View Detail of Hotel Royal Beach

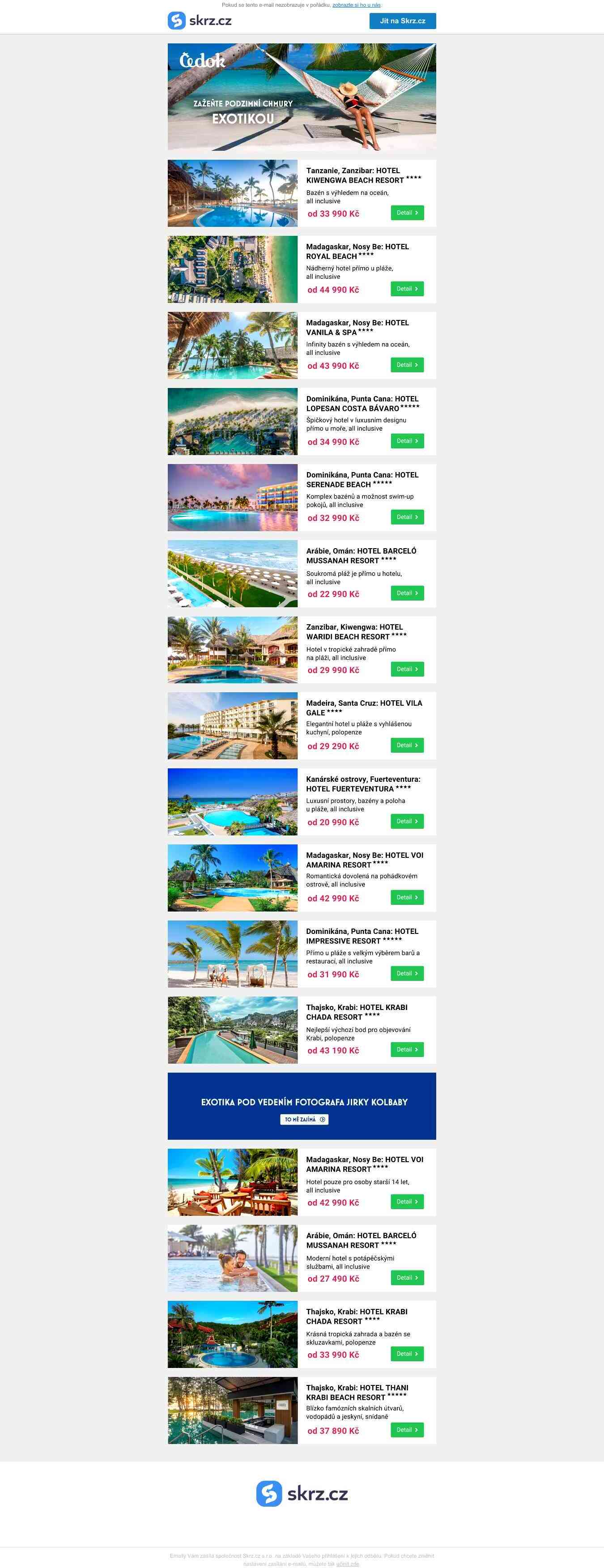click(407, 289)
